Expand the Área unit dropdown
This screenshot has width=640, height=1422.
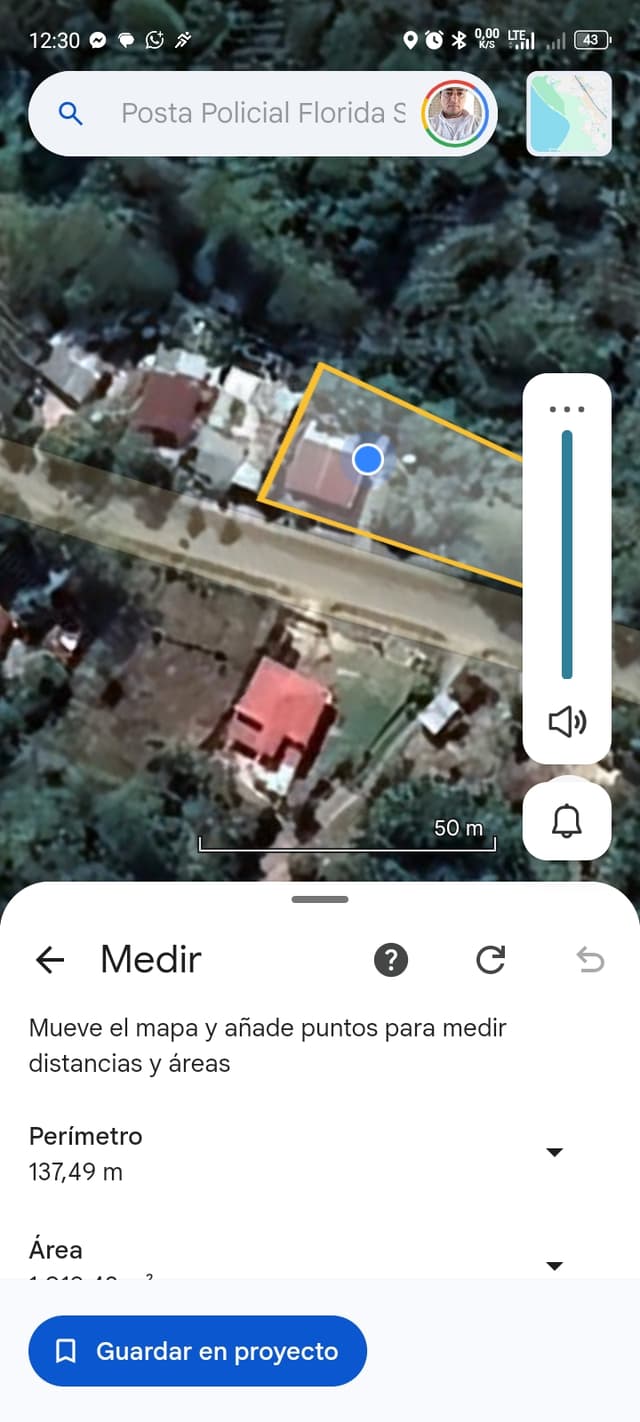[x=555, y=1265]
